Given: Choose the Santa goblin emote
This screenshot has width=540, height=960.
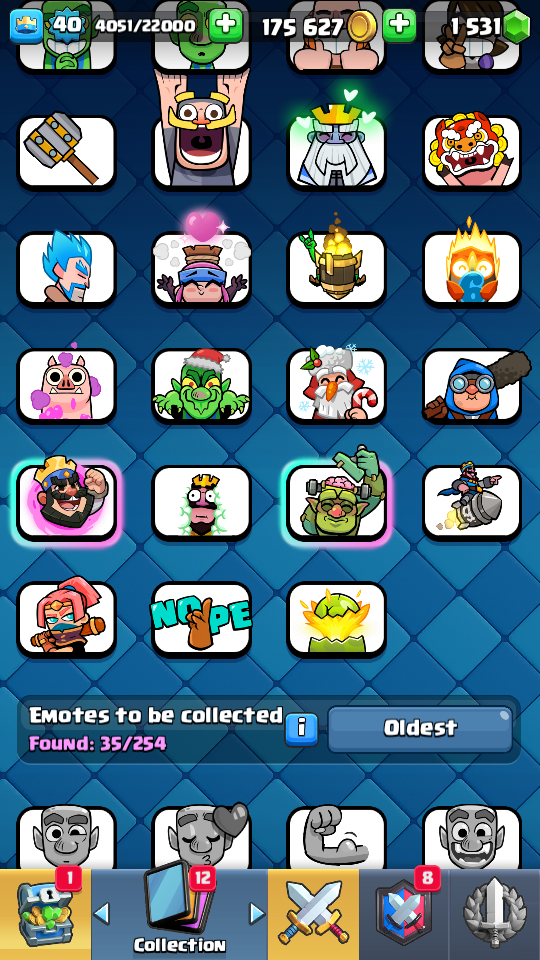Looking at the screenshot, I should click(x=201, y=386).
